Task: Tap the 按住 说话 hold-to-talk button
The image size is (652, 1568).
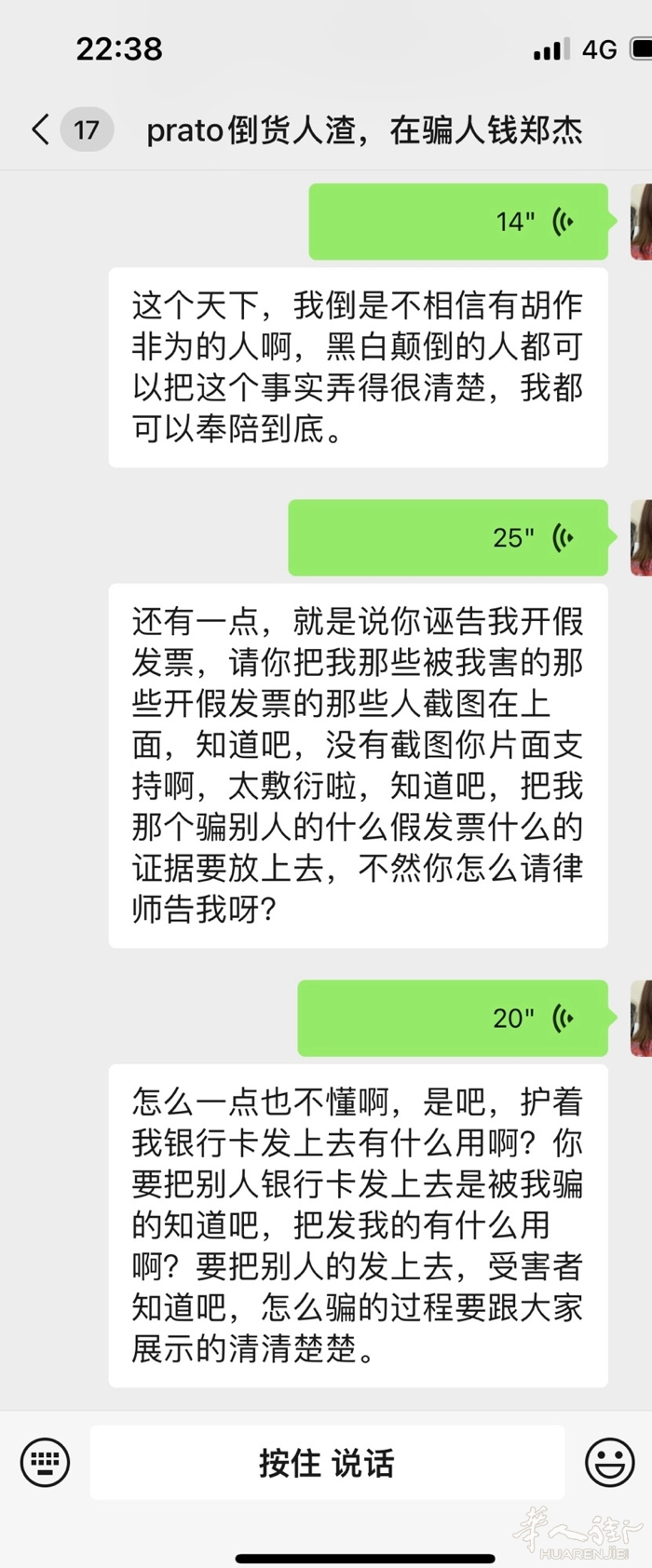Action: [327, 1462]
